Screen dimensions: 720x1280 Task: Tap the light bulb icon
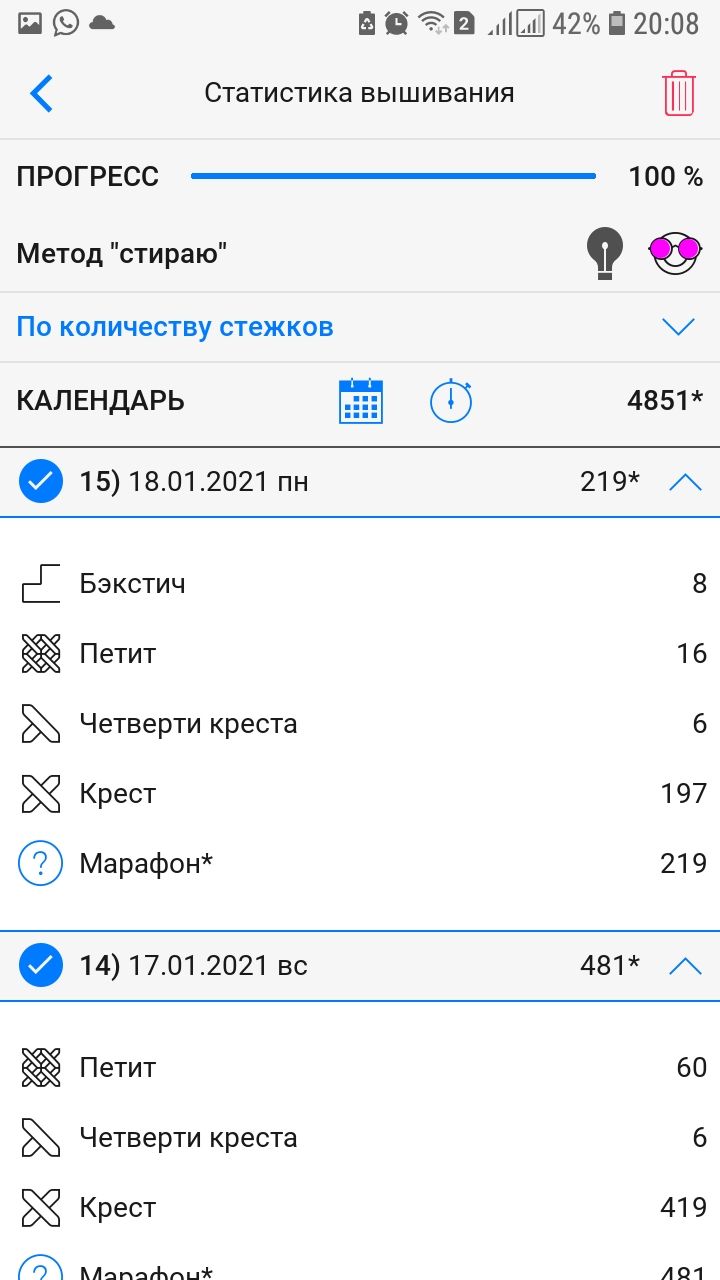tap(605, 252)
